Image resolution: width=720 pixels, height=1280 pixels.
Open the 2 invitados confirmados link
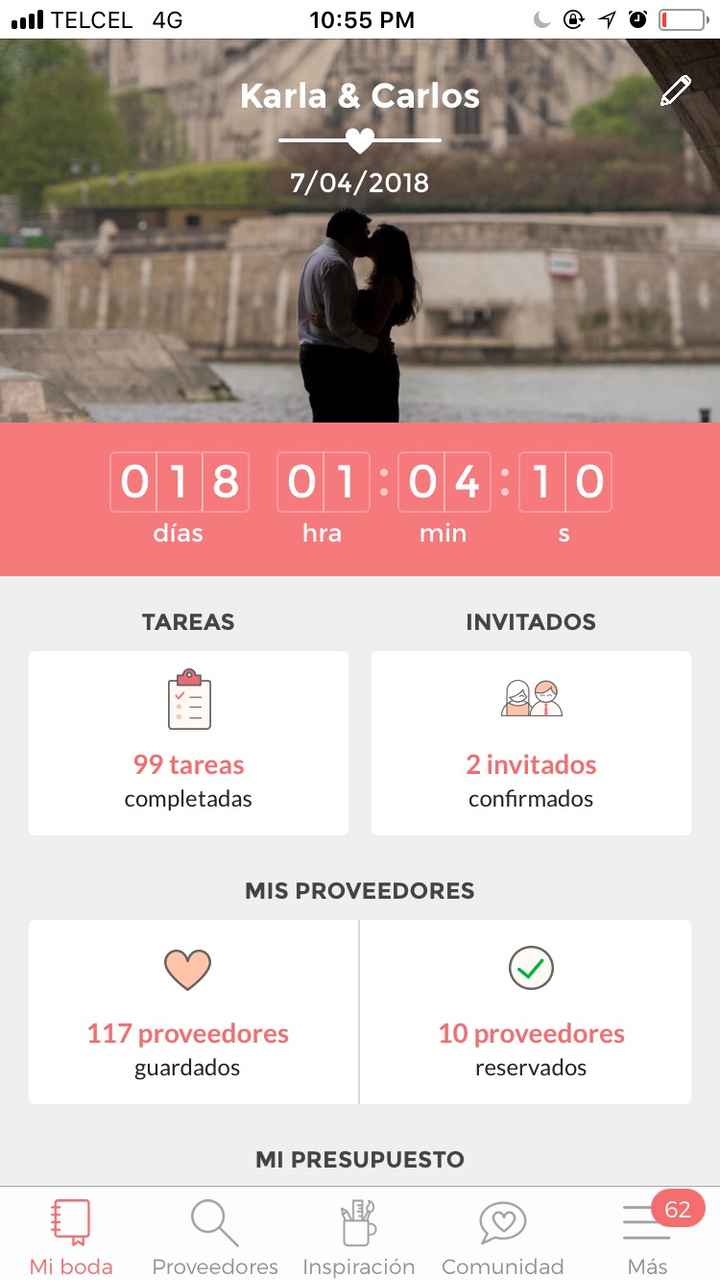(x=530, y=764)
